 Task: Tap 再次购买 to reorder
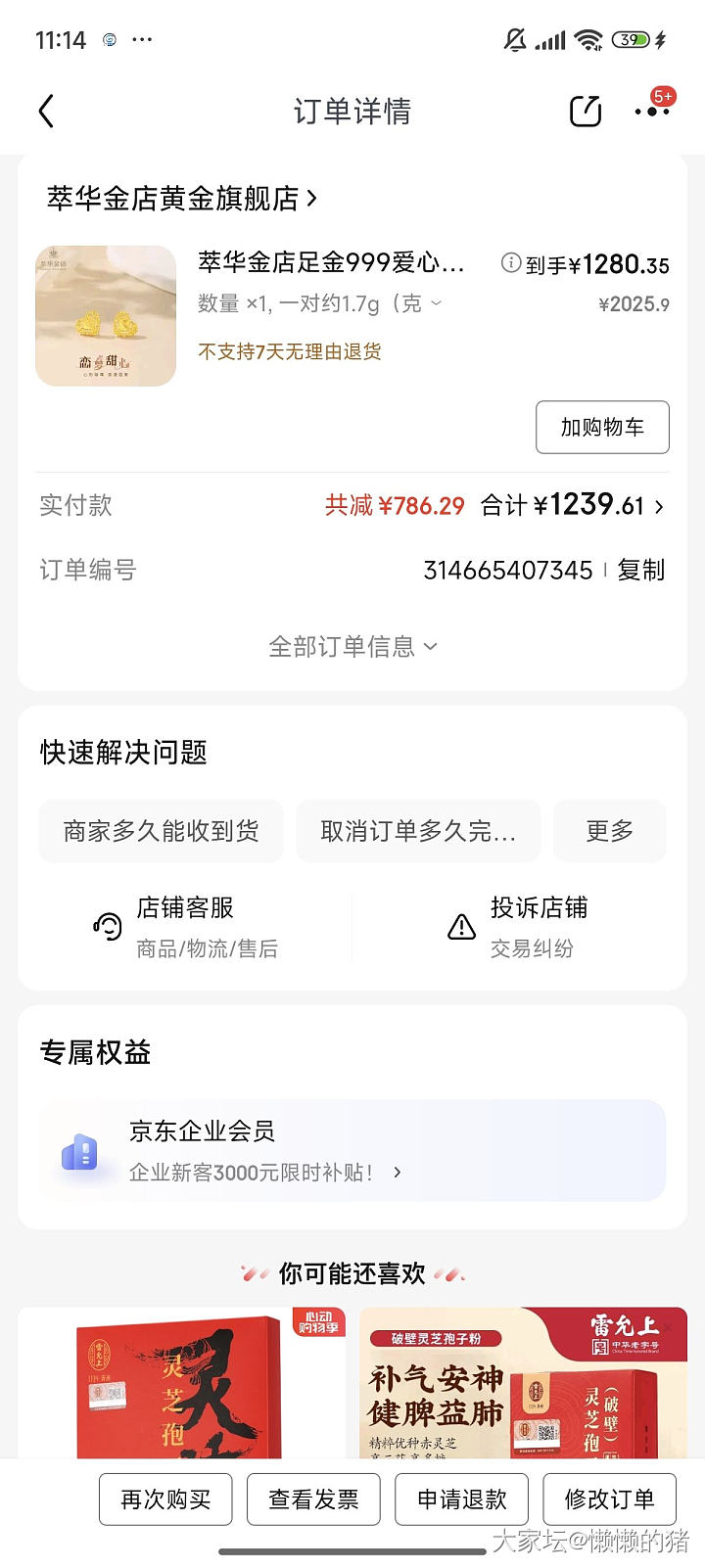(x=165, y=1499)
